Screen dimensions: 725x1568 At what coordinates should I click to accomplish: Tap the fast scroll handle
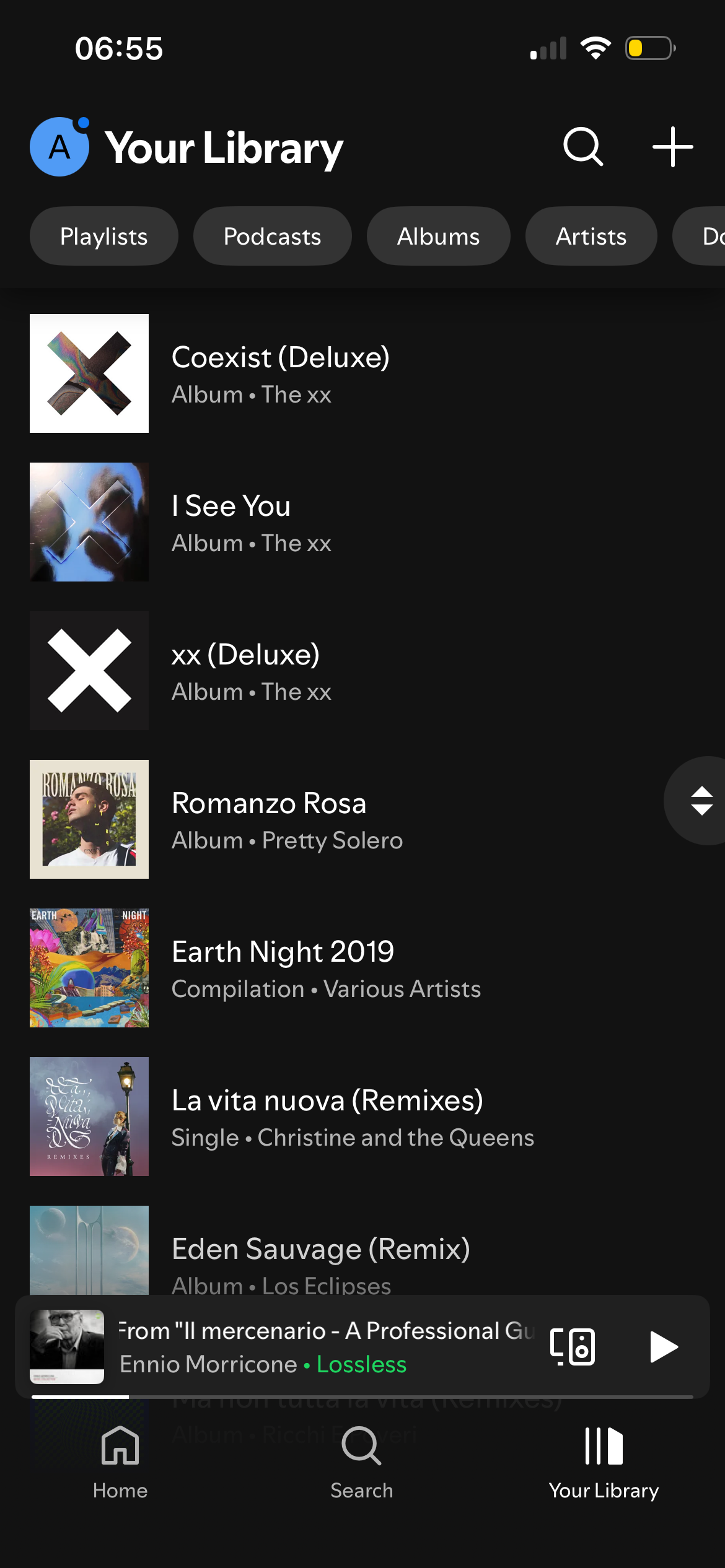coord(701,801)
